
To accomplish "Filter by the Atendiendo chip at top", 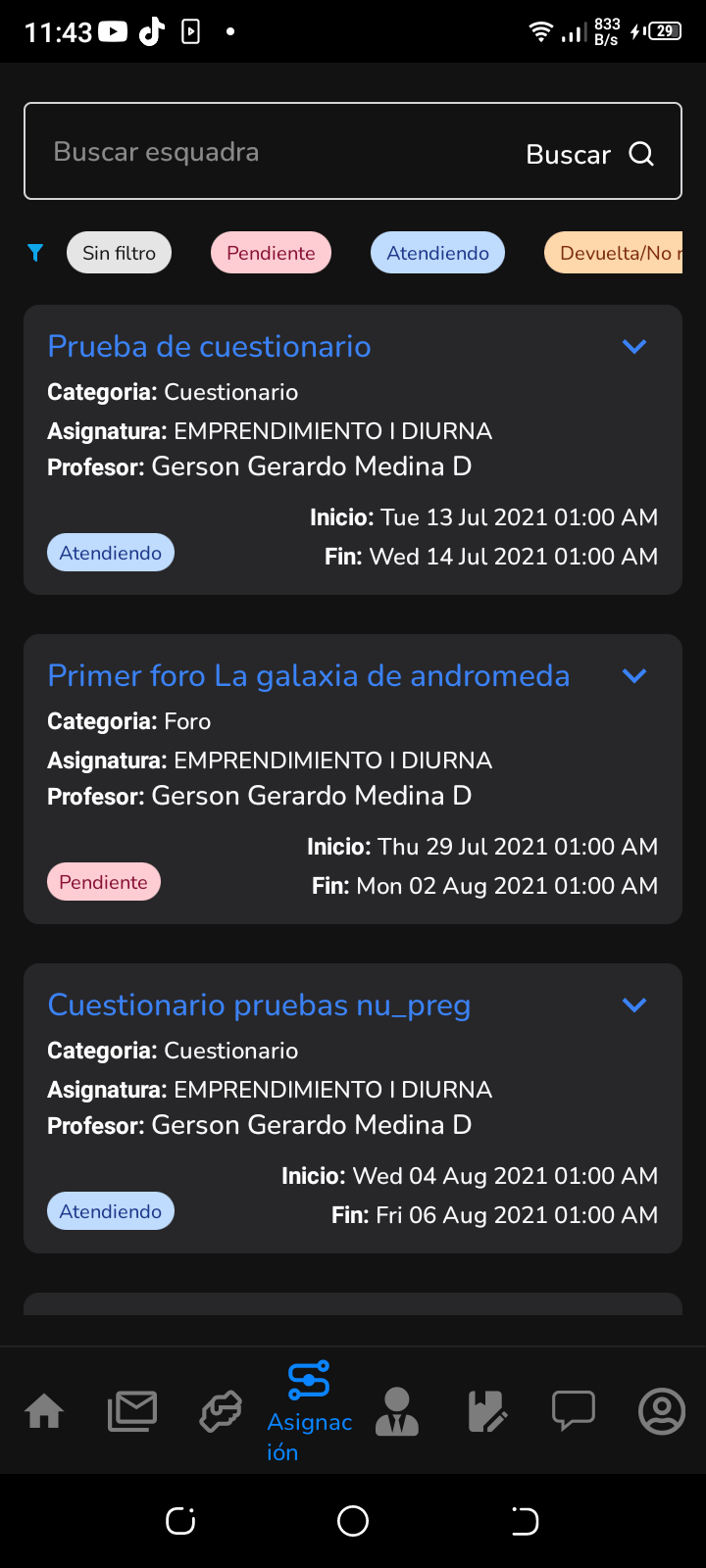I will 437,253.
